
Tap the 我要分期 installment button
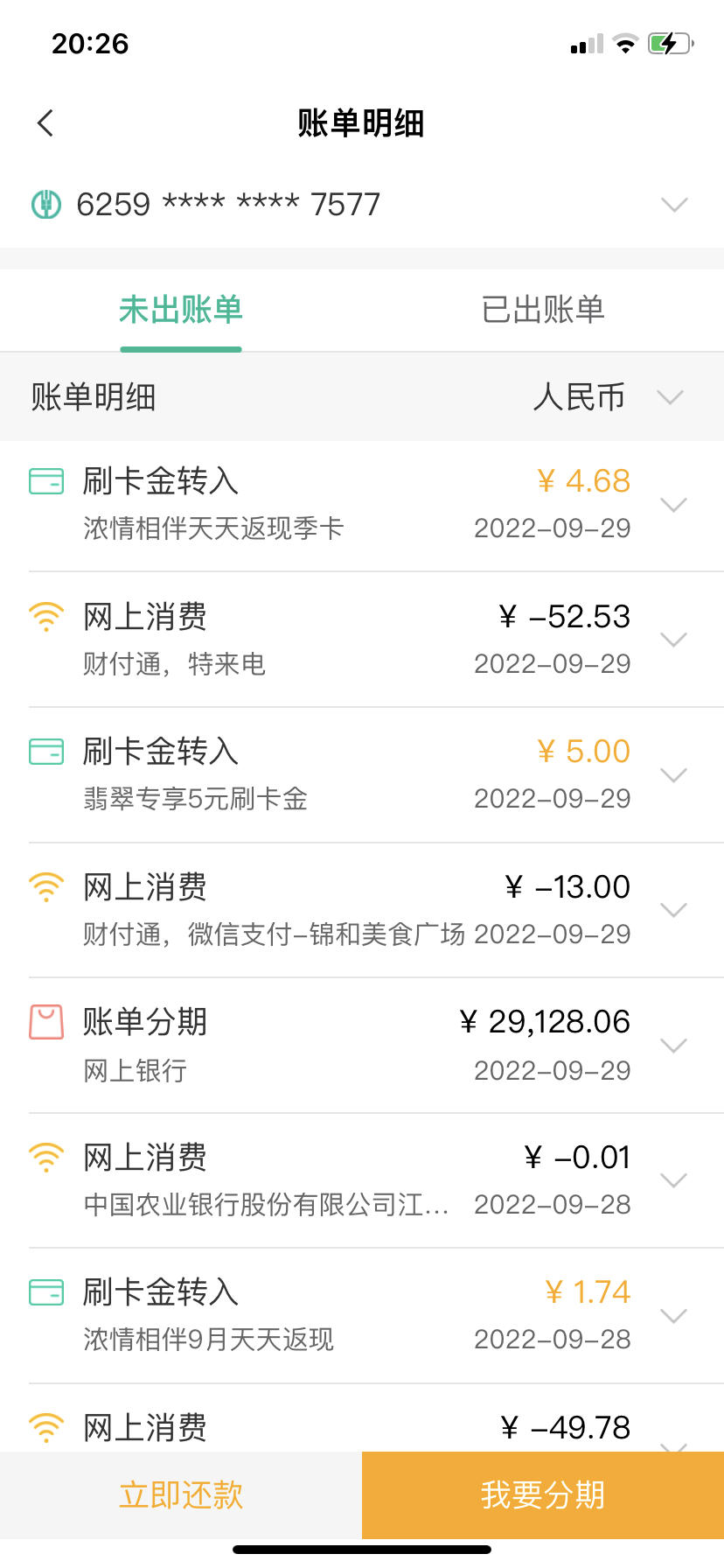(x=543, y=1495)
